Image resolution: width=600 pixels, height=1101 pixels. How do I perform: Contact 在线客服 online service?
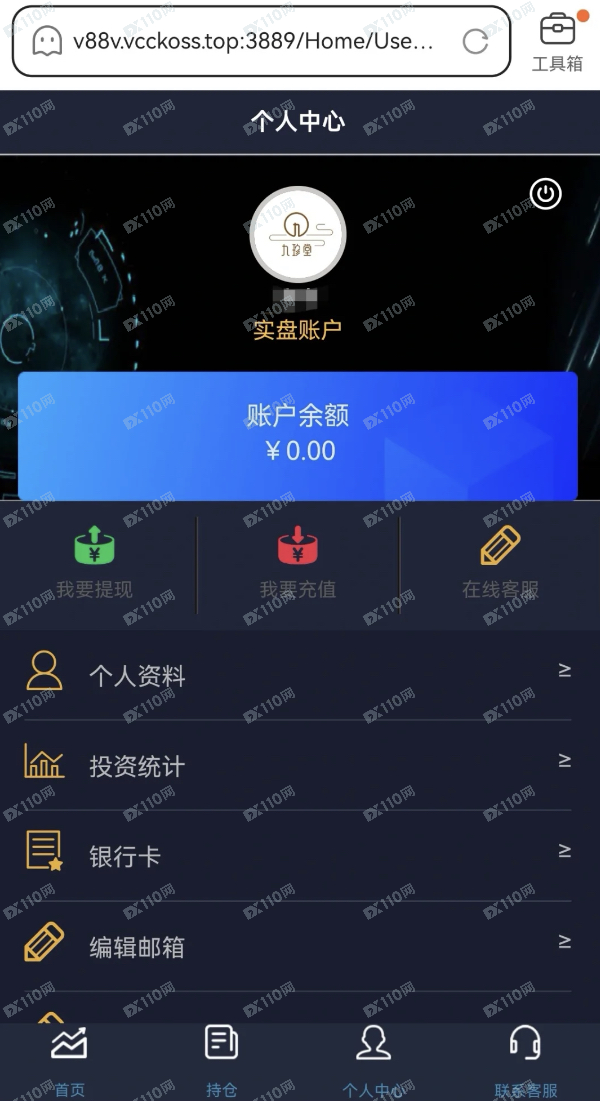pyautogui.click(x=500, y=562)
